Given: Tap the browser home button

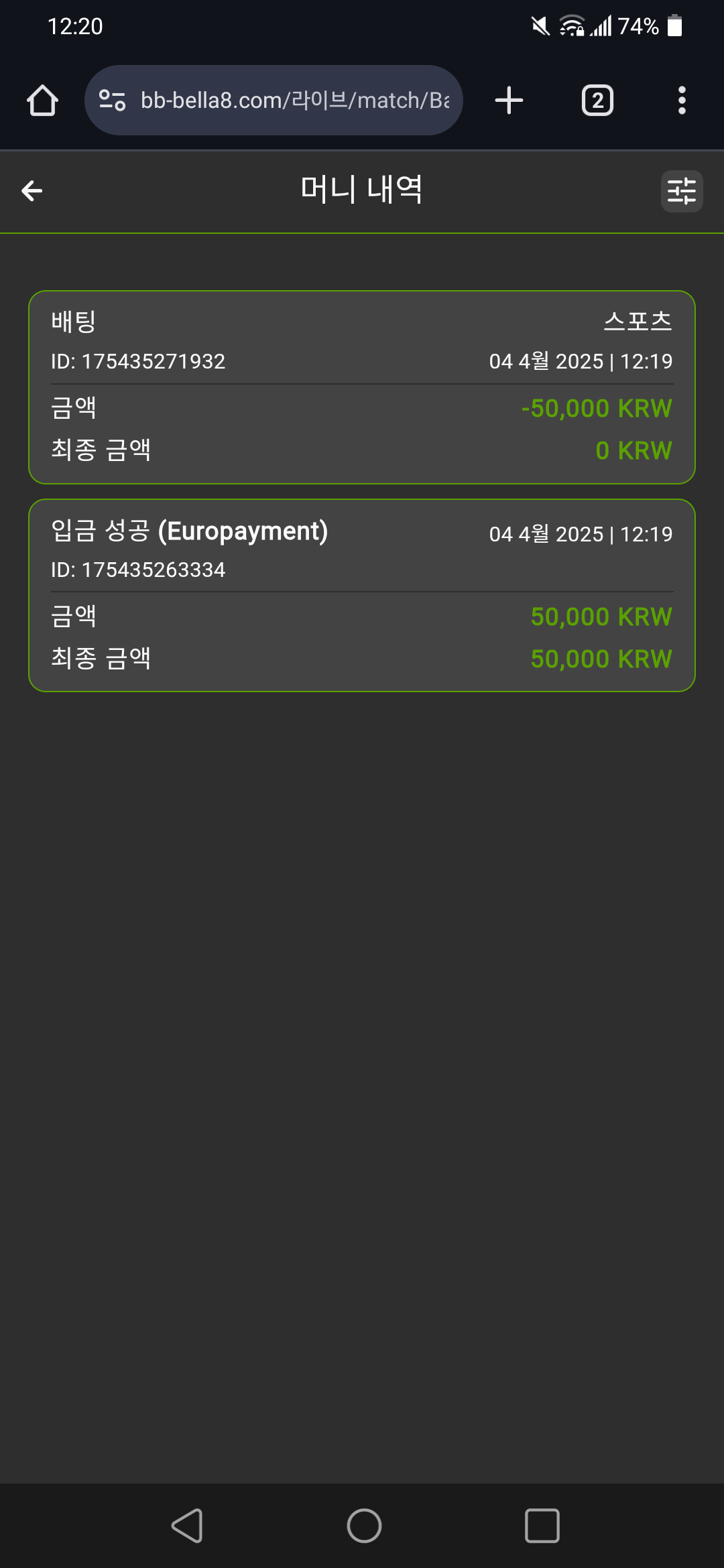Looking at the screenshot, I should click(42, 101).
